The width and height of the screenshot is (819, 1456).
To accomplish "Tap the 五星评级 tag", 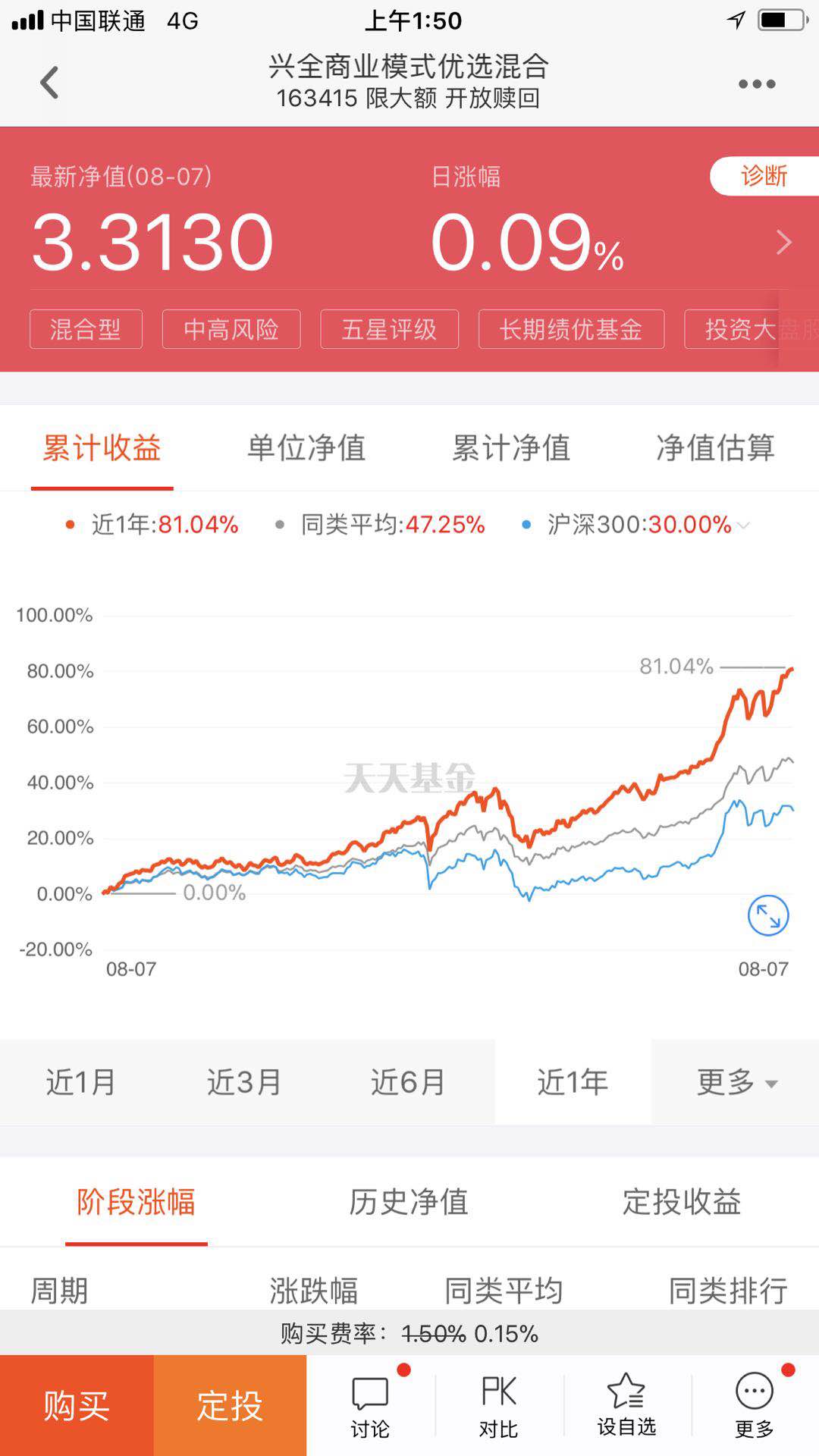I will 389,330.
